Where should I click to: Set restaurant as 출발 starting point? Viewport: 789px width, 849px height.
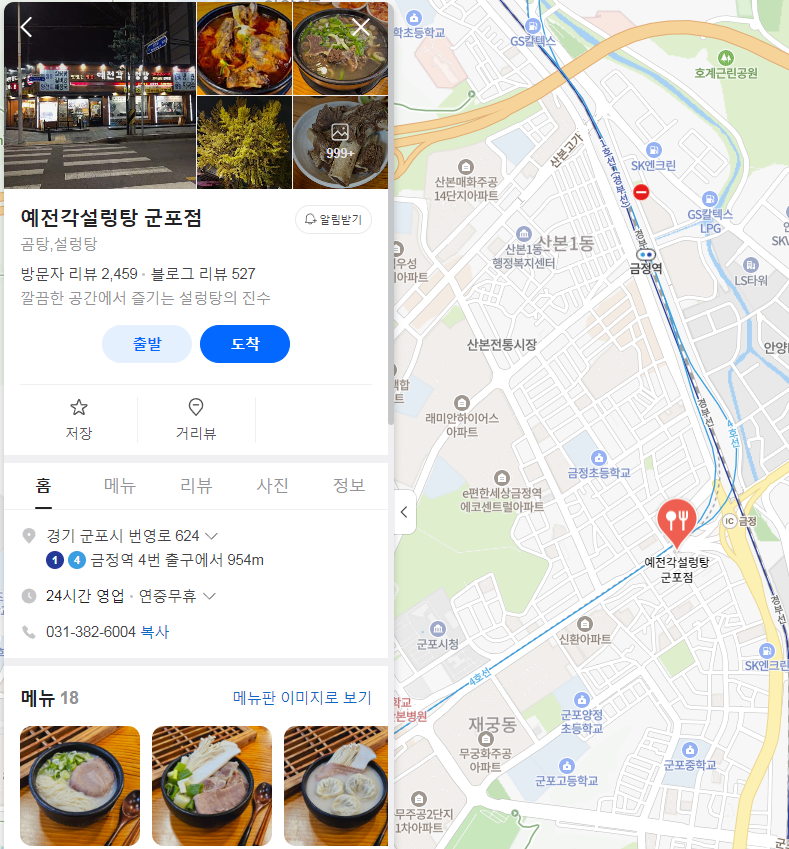(147, 344)
